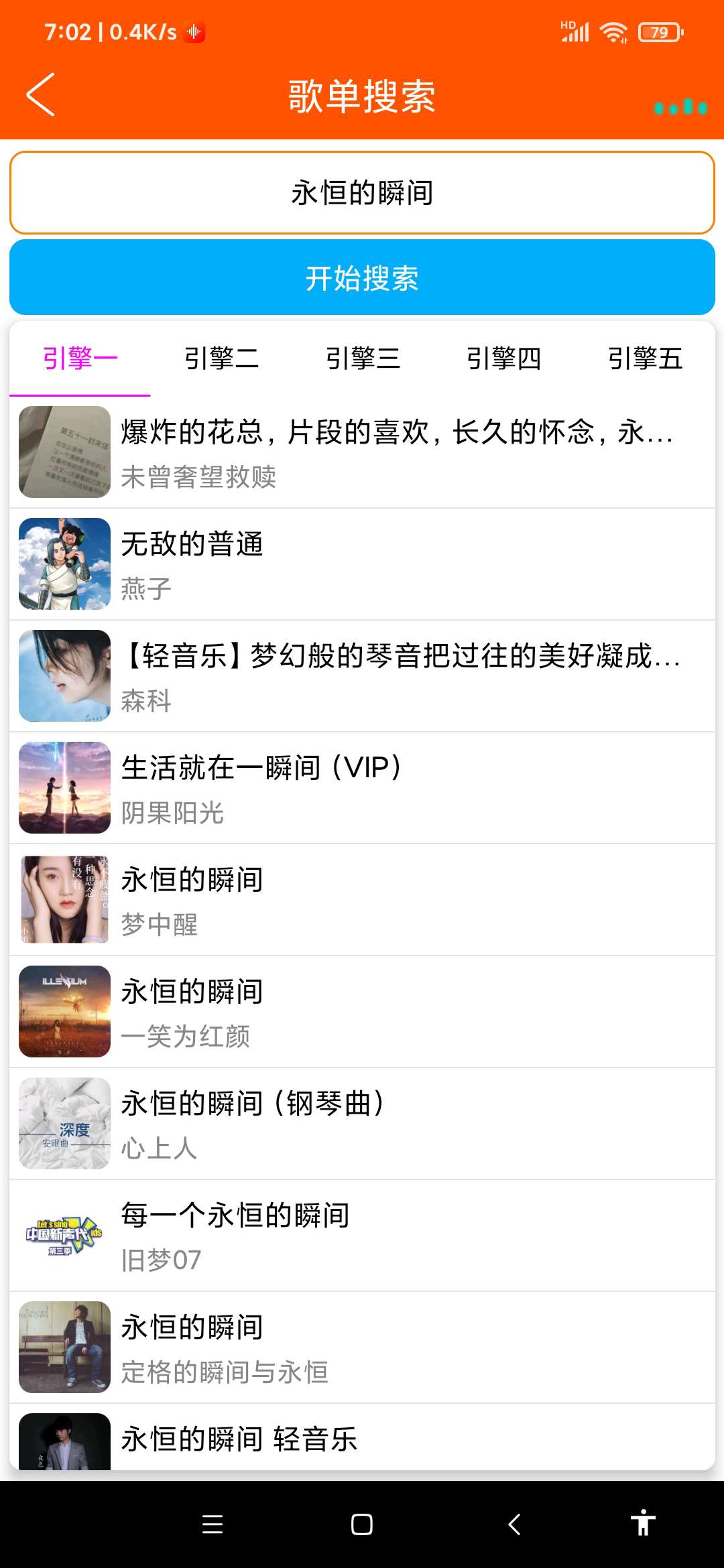Viewport: 724px width, 1568px height.
Task: Open the 无敌的普通 playlist
Action: 362,564
